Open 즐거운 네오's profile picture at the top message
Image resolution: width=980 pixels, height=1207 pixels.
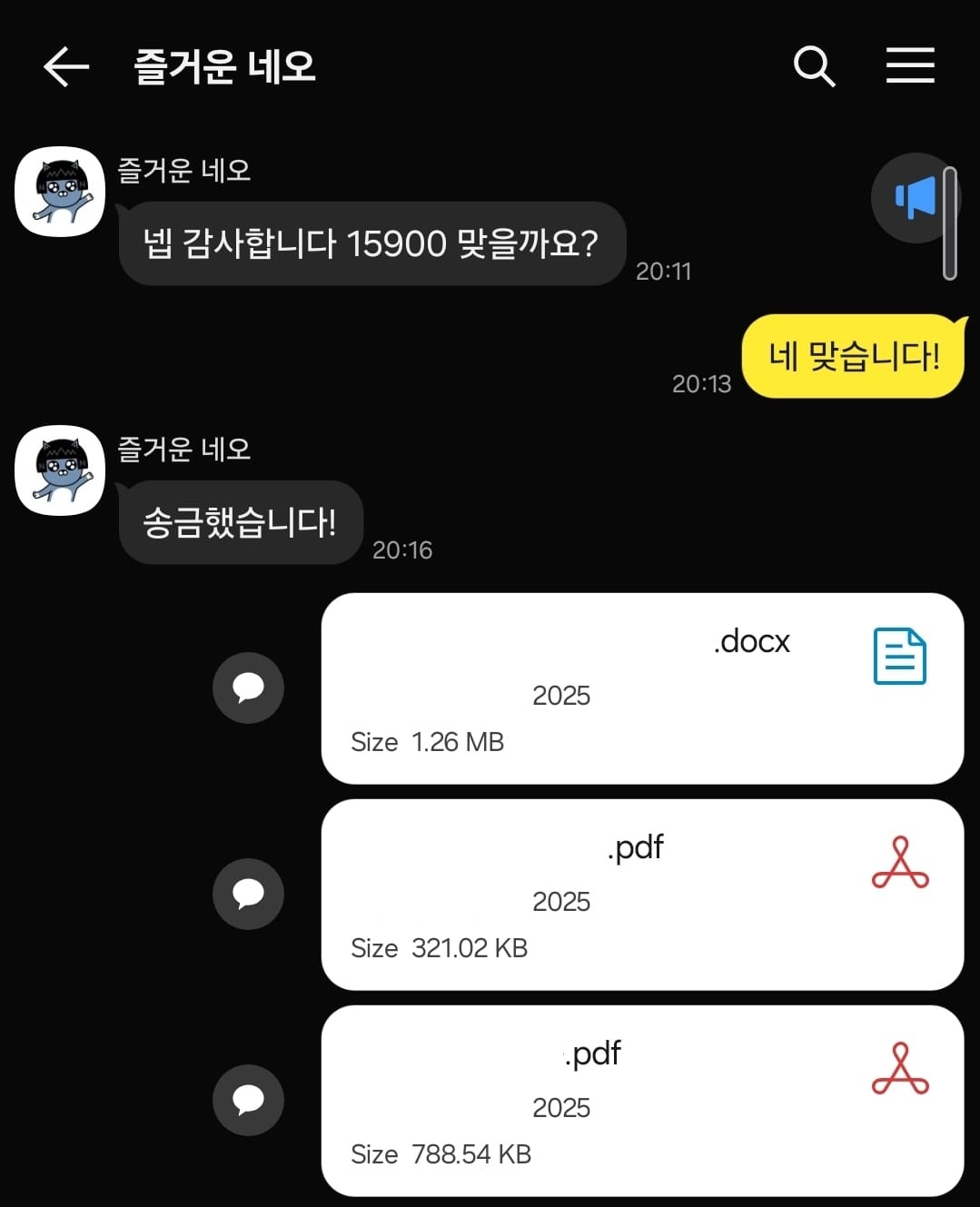(59, 192)
